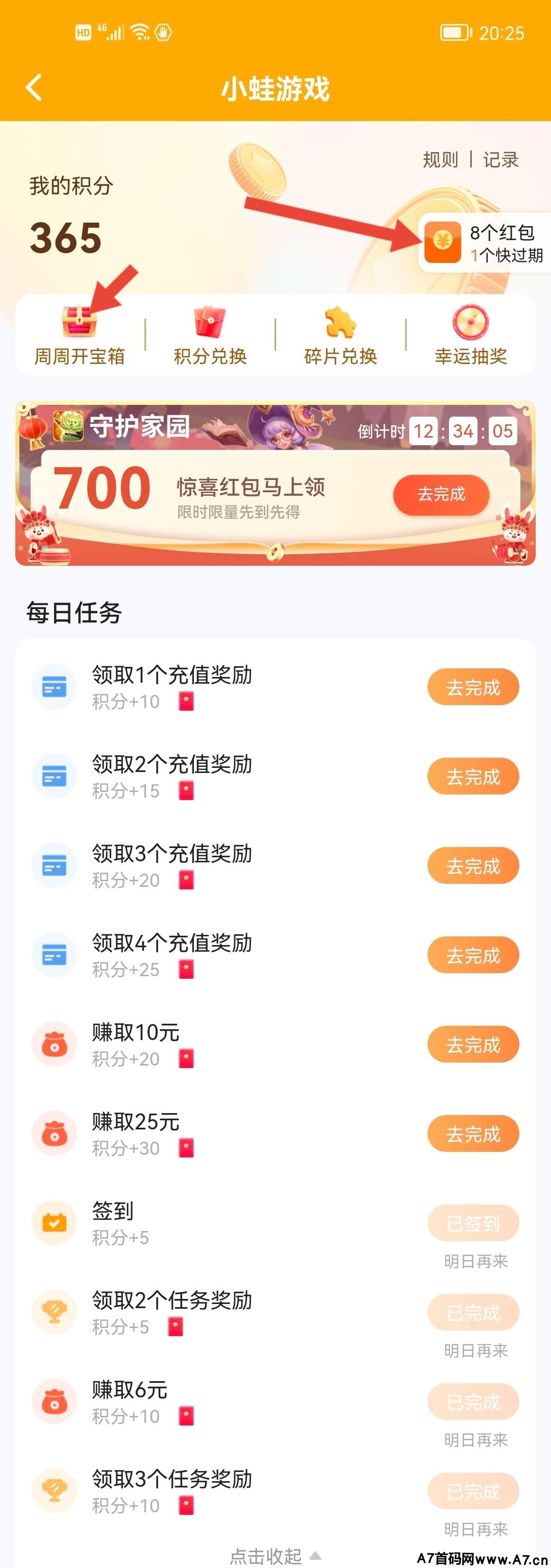View the 记录 history
Viewport: 551px width, 1568px height.
(x=500, y=160)
